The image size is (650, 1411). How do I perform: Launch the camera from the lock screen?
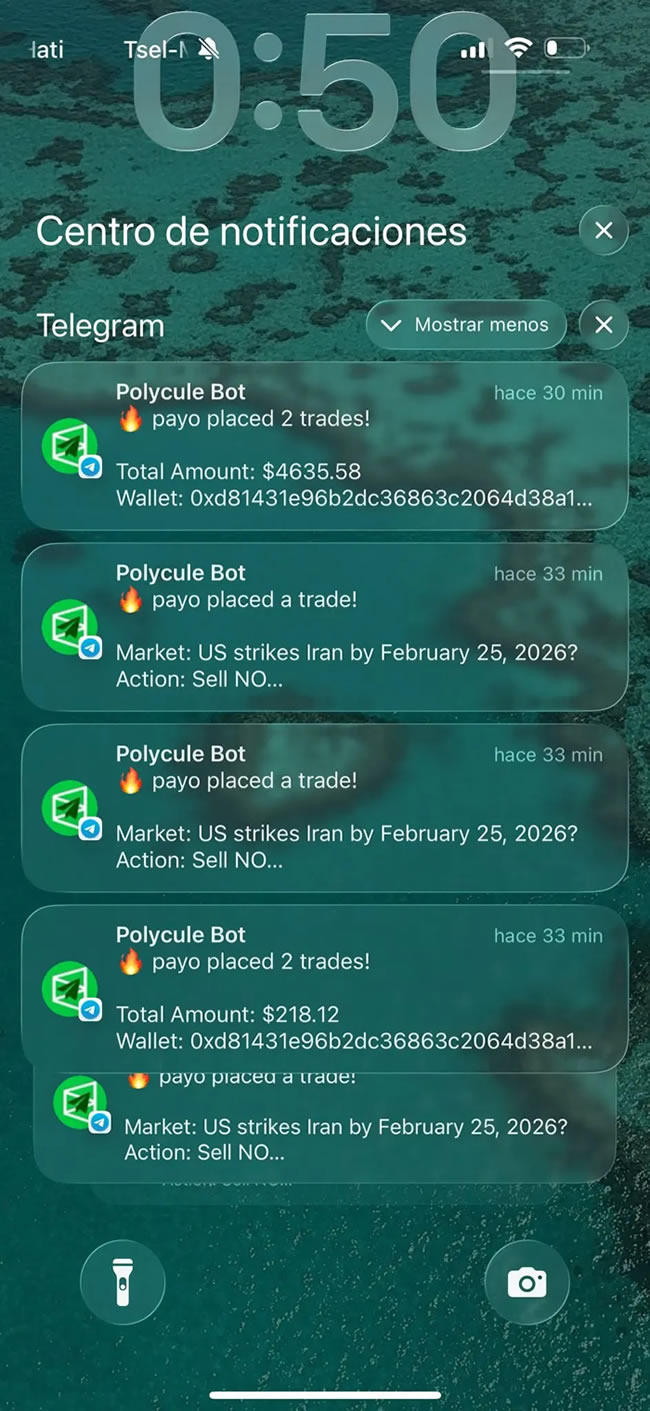click(526, 1282)
